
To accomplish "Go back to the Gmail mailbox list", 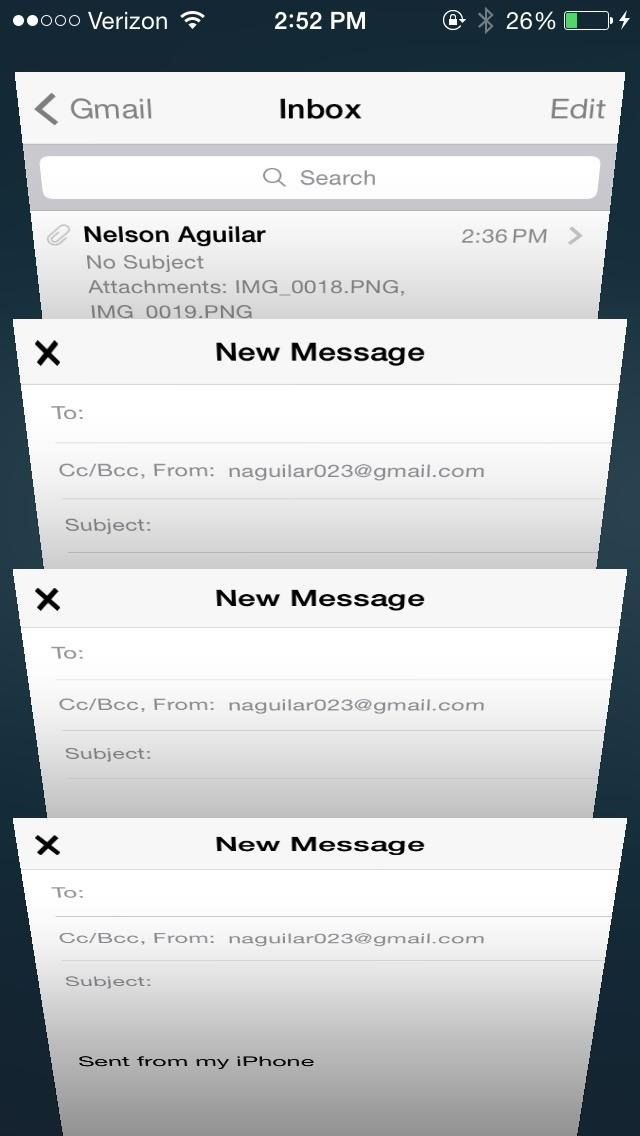I will 94,109.
